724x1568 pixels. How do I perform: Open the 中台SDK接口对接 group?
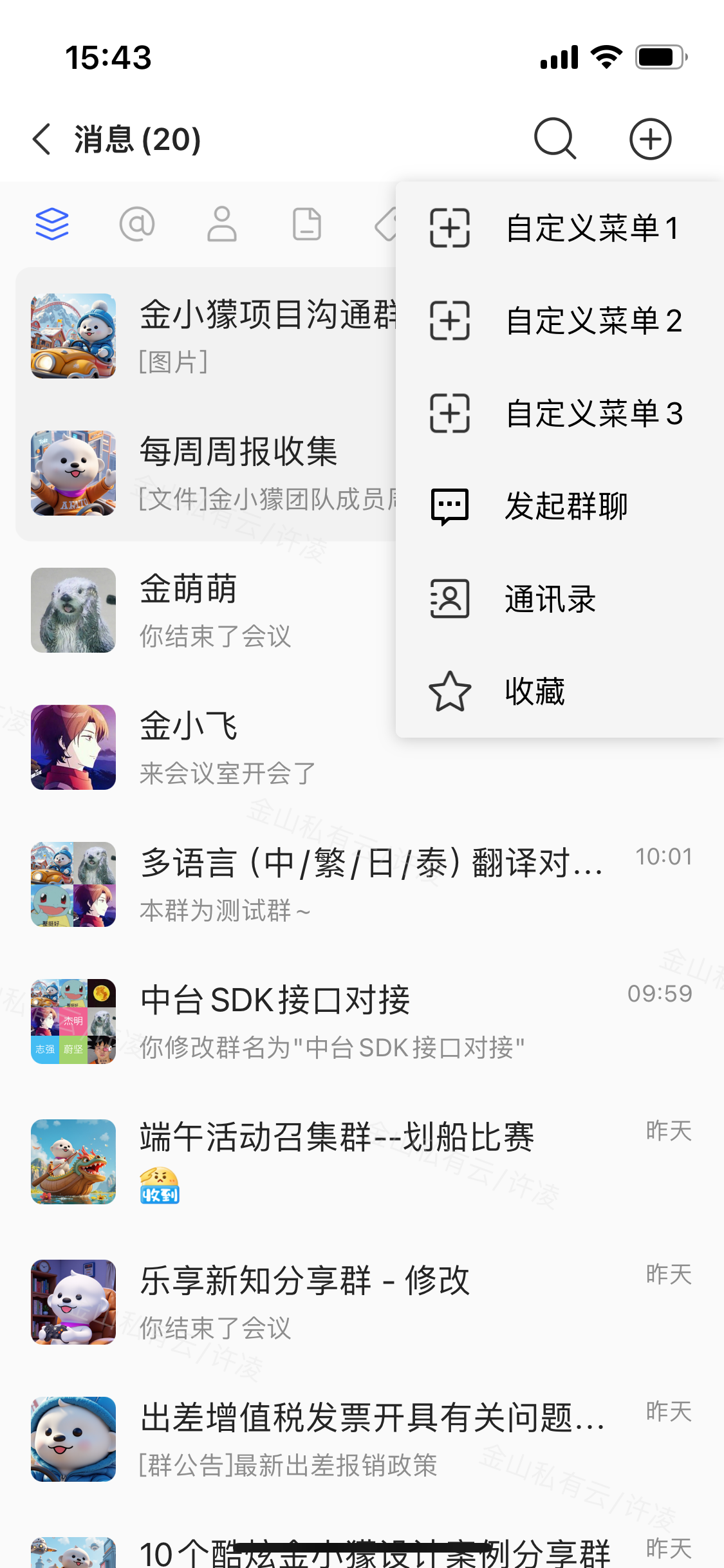click(x=360, y=1022)
